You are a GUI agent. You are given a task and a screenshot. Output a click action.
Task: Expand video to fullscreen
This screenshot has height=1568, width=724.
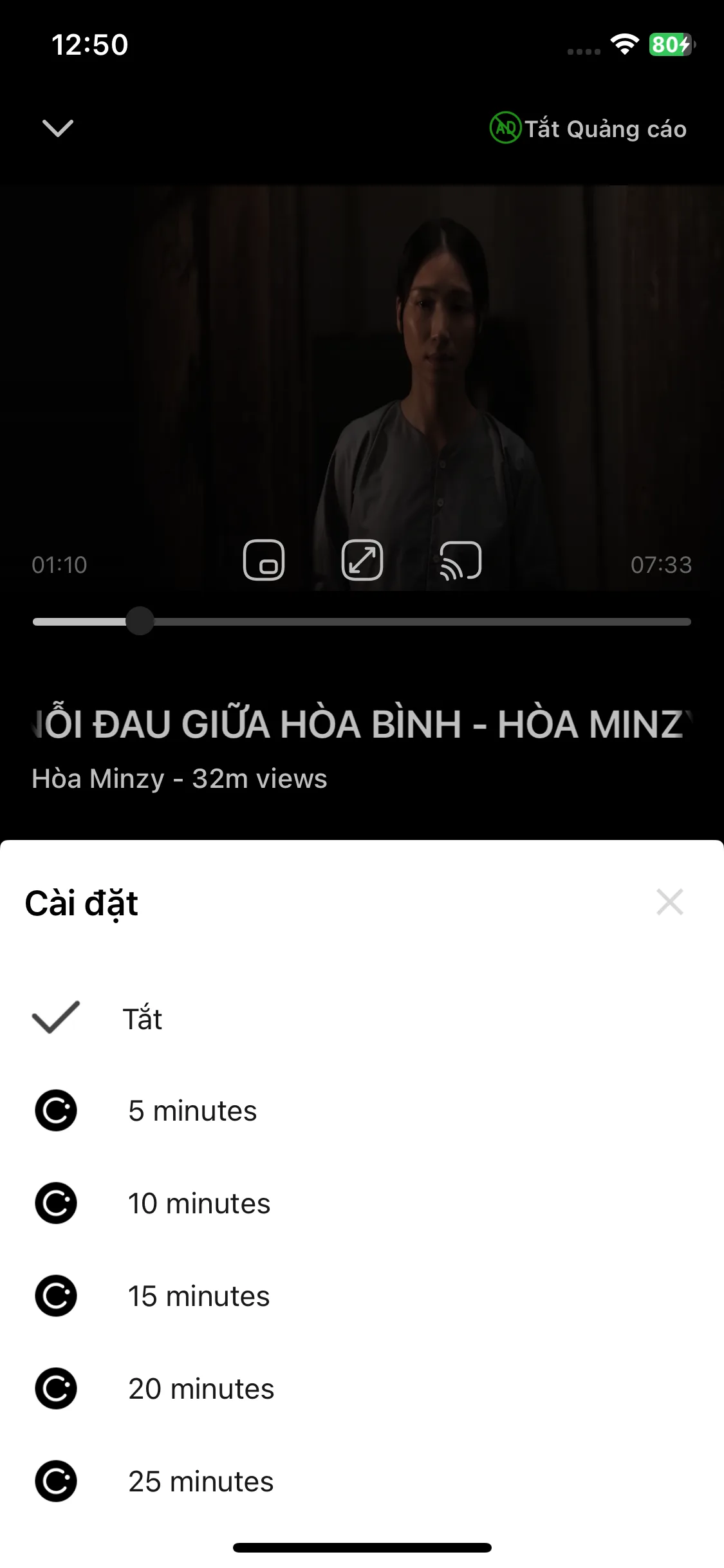coord(362,560)
